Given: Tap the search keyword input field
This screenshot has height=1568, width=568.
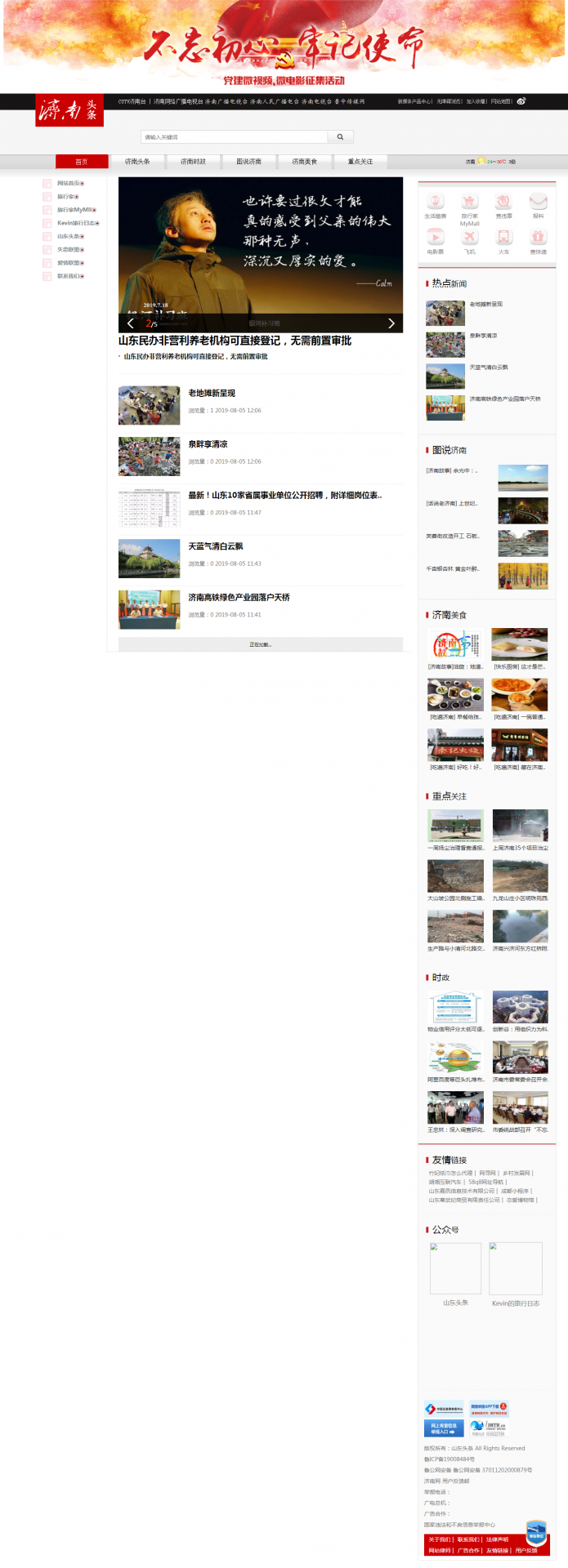Looking at the screenshot, I should pyautogui.click(x=235, y=137).
